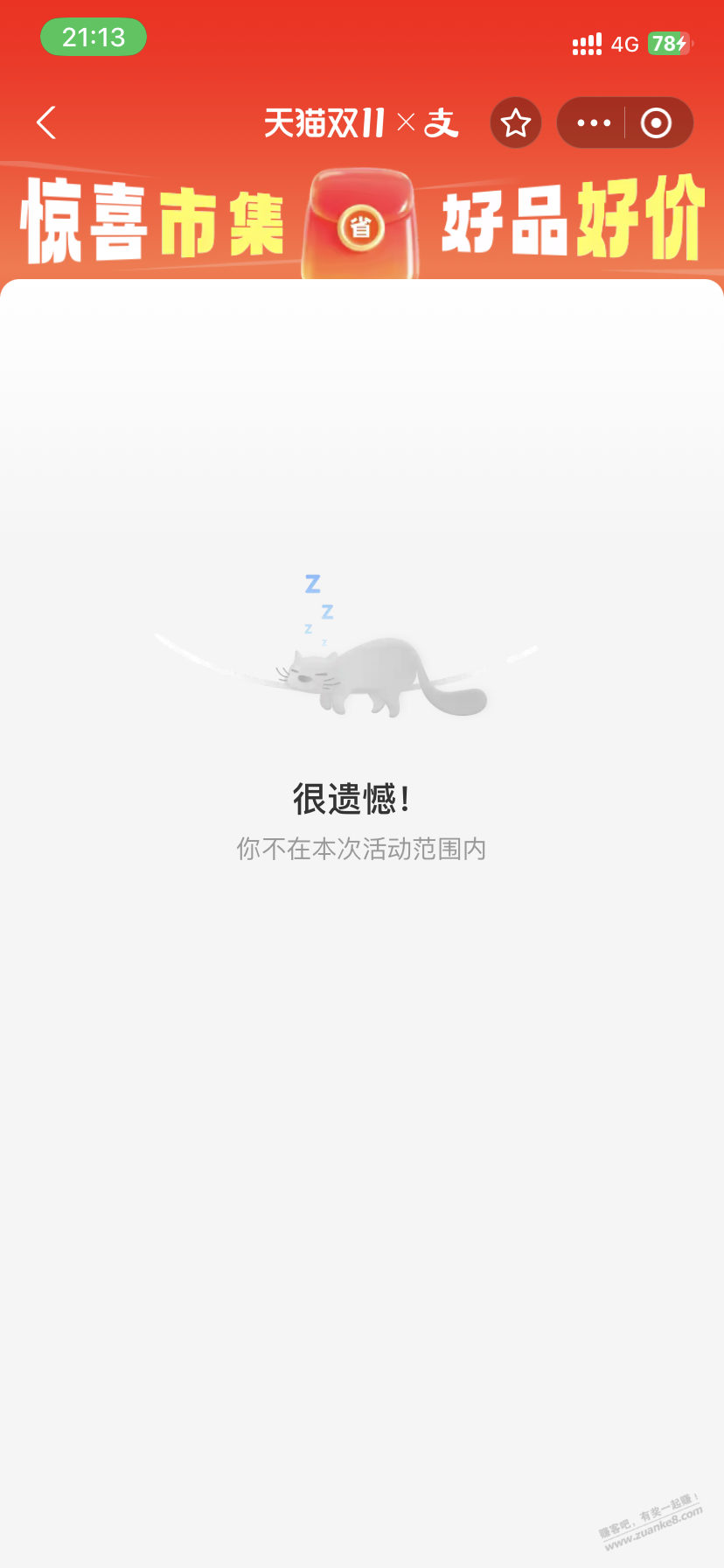
Task: Go back using the top-left arrow
Action: tap(47, 122)
